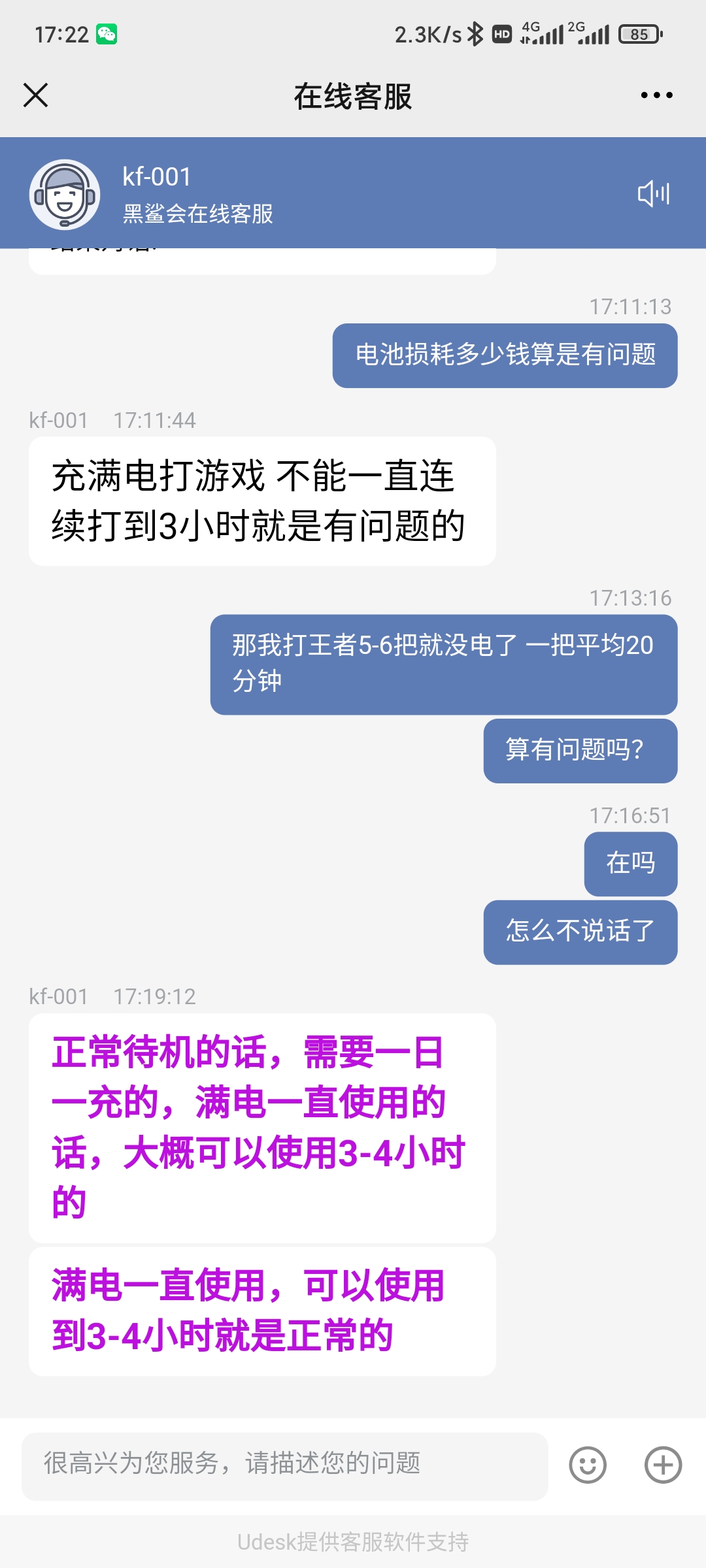Tap the kf-001 agent avatar
This screenshot has height=1568, width=706.
point(65,194)
